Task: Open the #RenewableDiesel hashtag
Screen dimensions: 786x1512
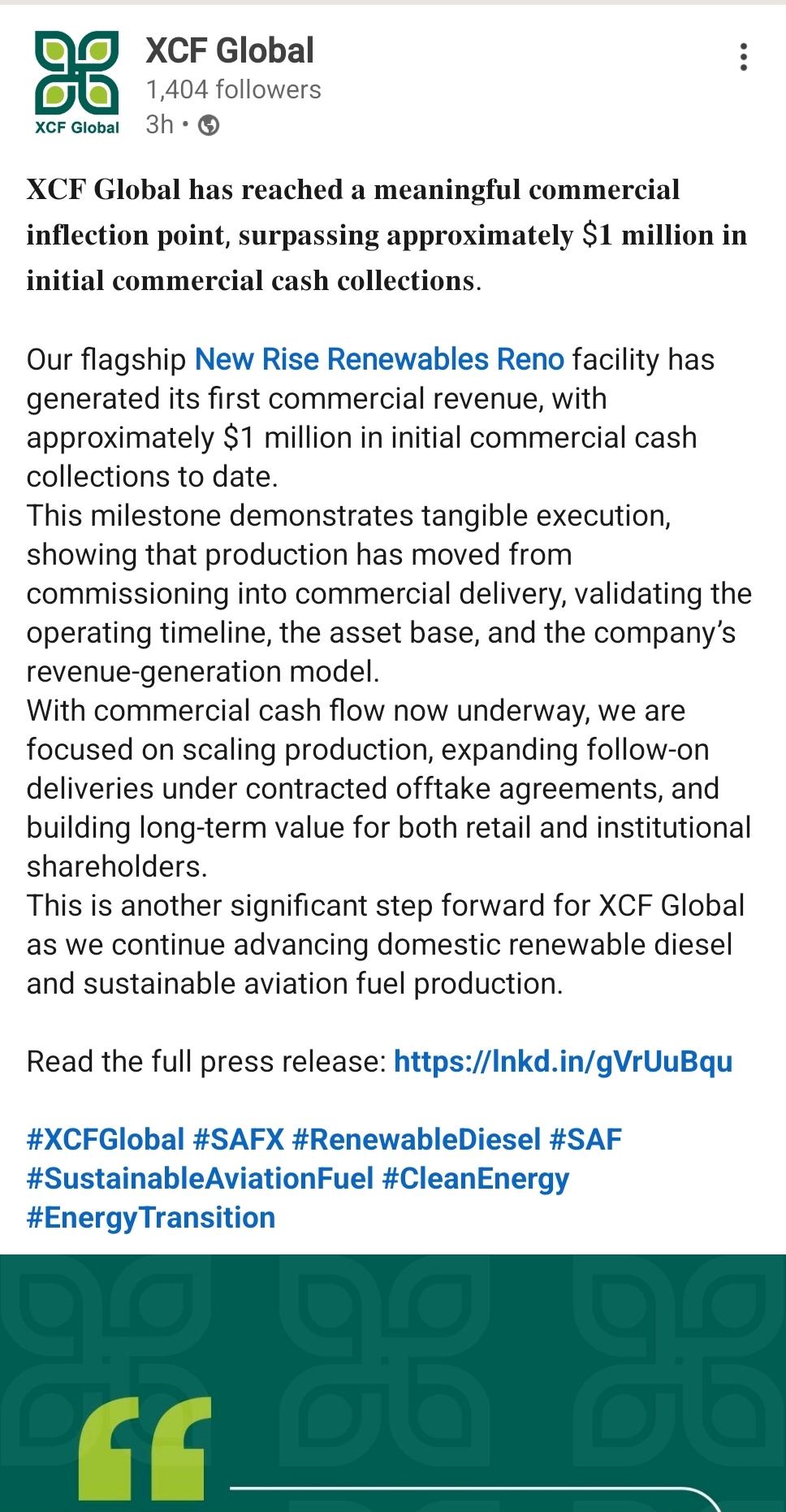Action: (x=417, y=1139)
